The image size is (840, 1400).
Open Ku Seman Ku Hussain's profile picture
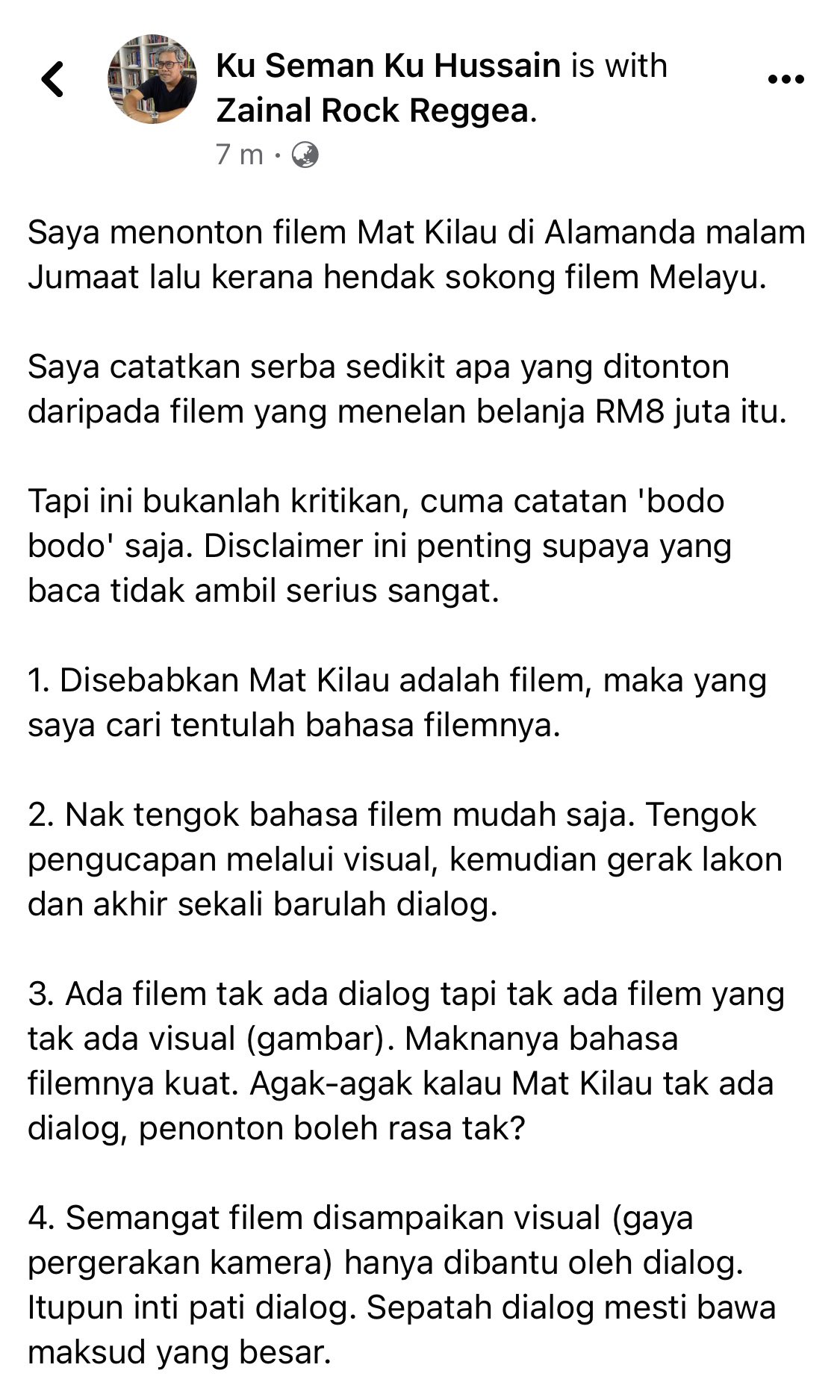[152, 79]
